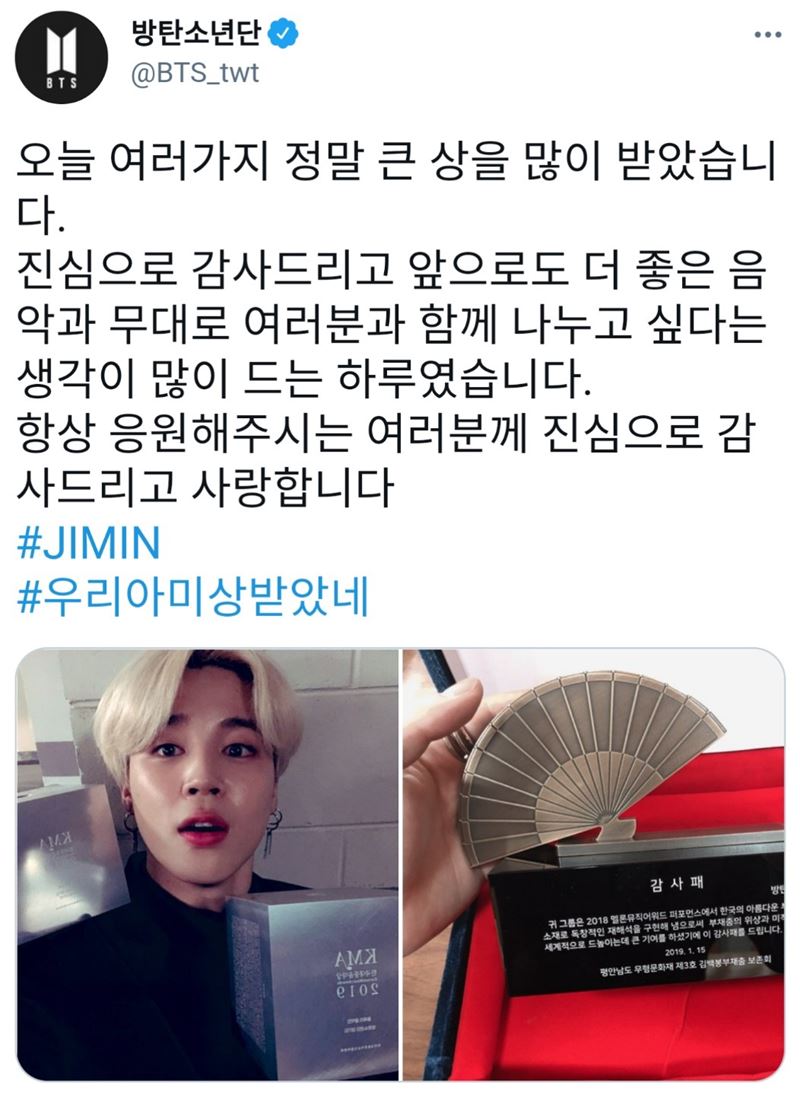The width and height of the screenshot is (800, 1095).
Task: Open the #JIMIN hashtag
Action: 89,546
